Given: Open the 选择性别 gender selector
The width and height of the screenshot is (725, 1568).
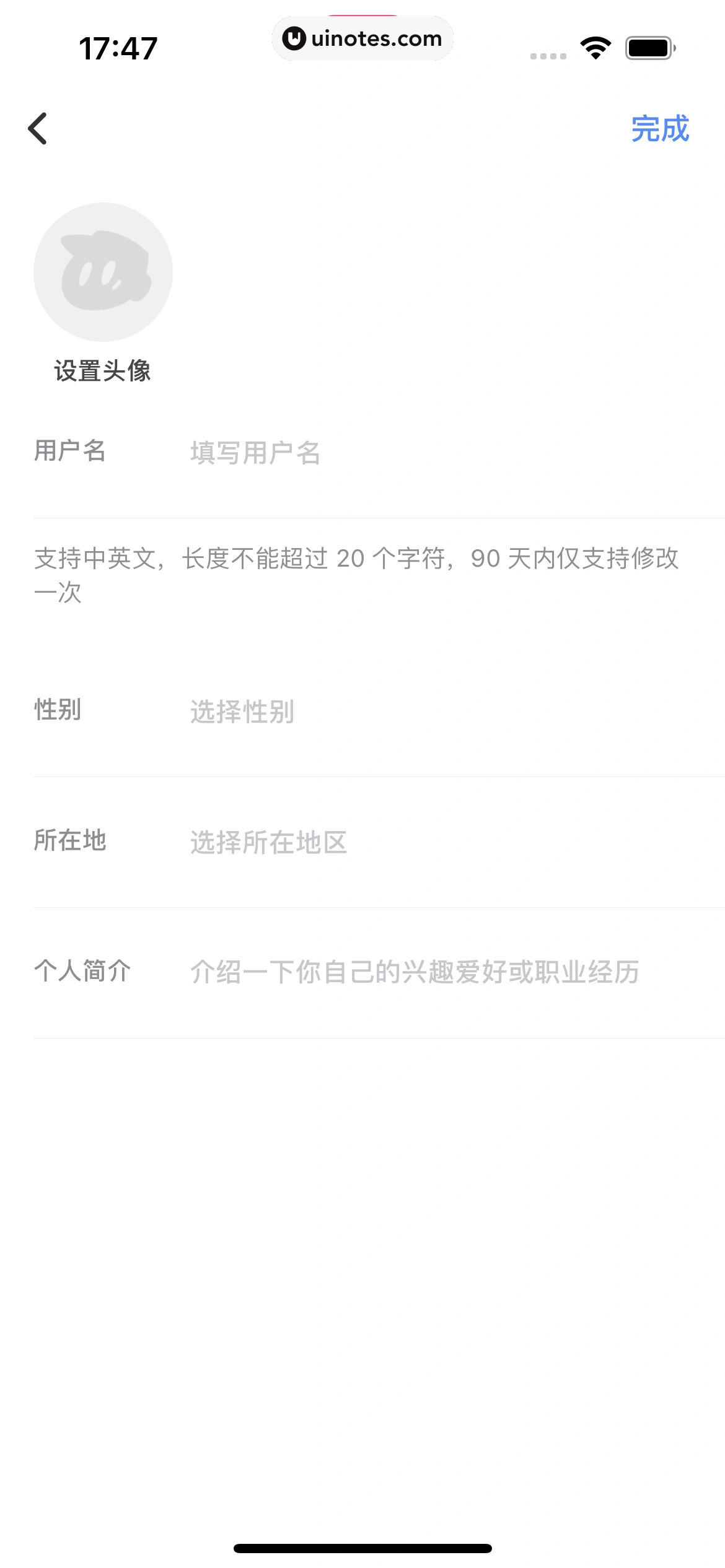Looking at the screenshot, I should (243, 712).
